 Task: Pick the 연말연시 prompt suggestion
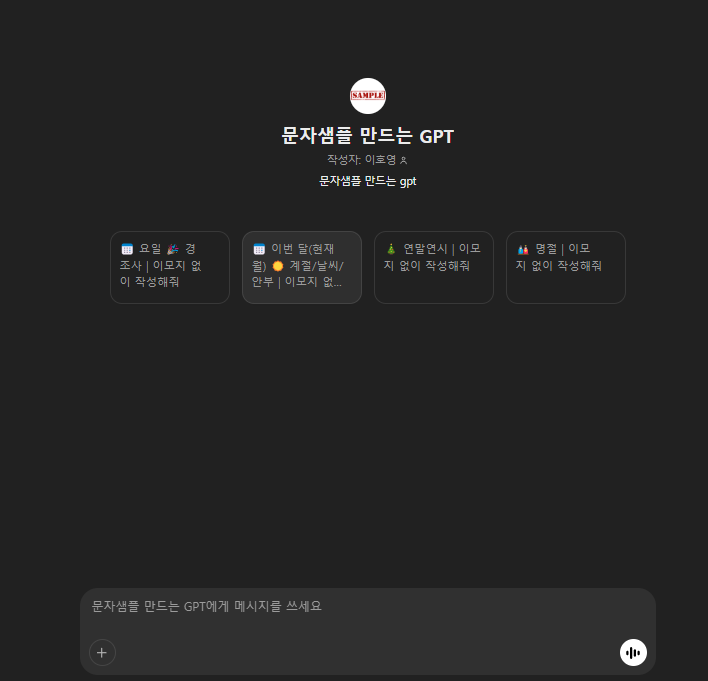434,267
